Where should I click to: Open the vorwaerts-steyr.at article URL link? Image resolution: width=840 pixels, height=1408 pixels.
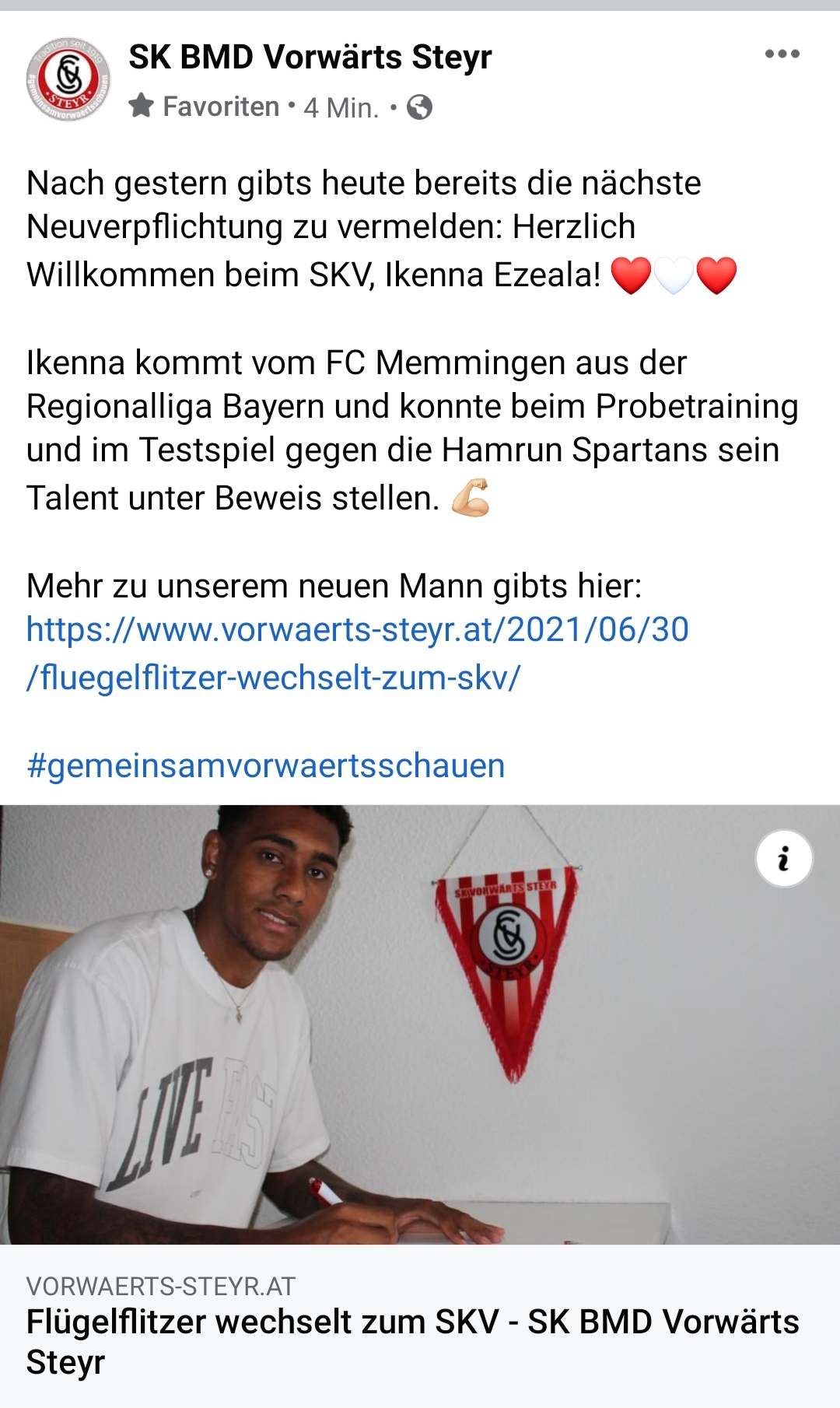pos(358,653)
